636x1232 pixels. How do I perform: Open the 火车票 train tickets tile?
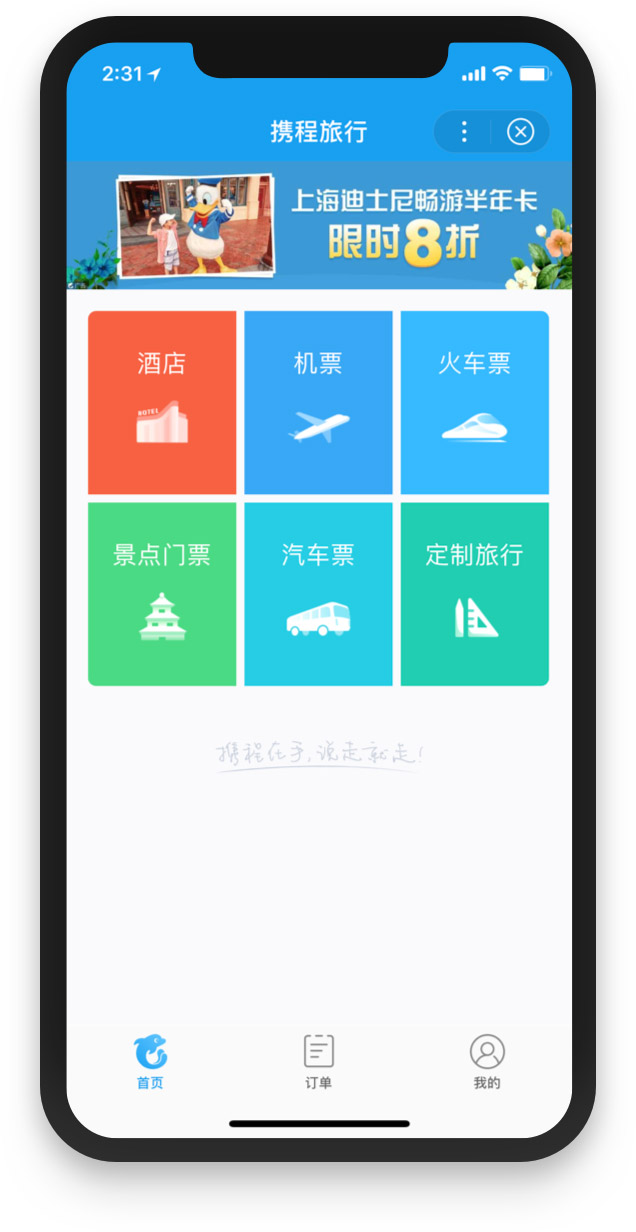474,402
